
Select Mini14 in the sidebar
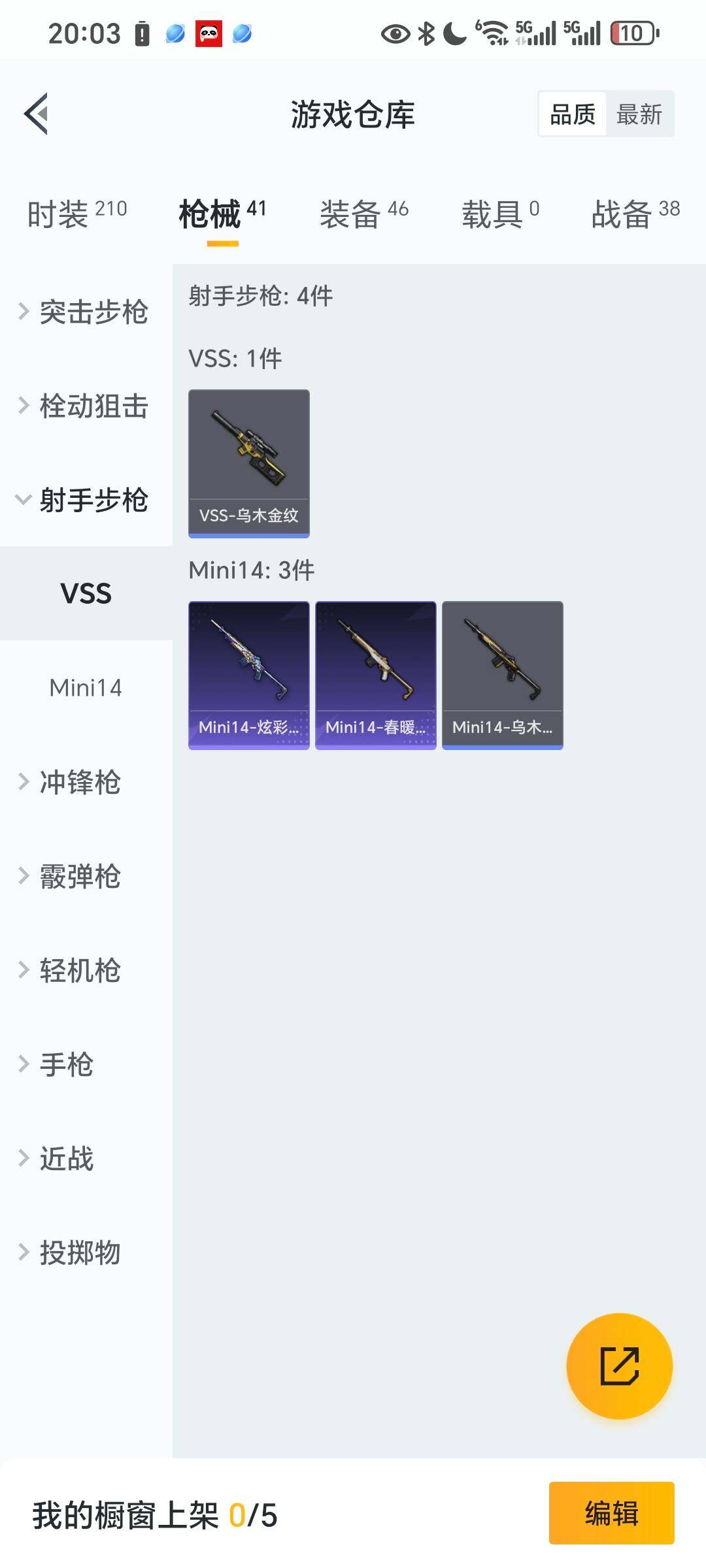(x=86, y=688)
